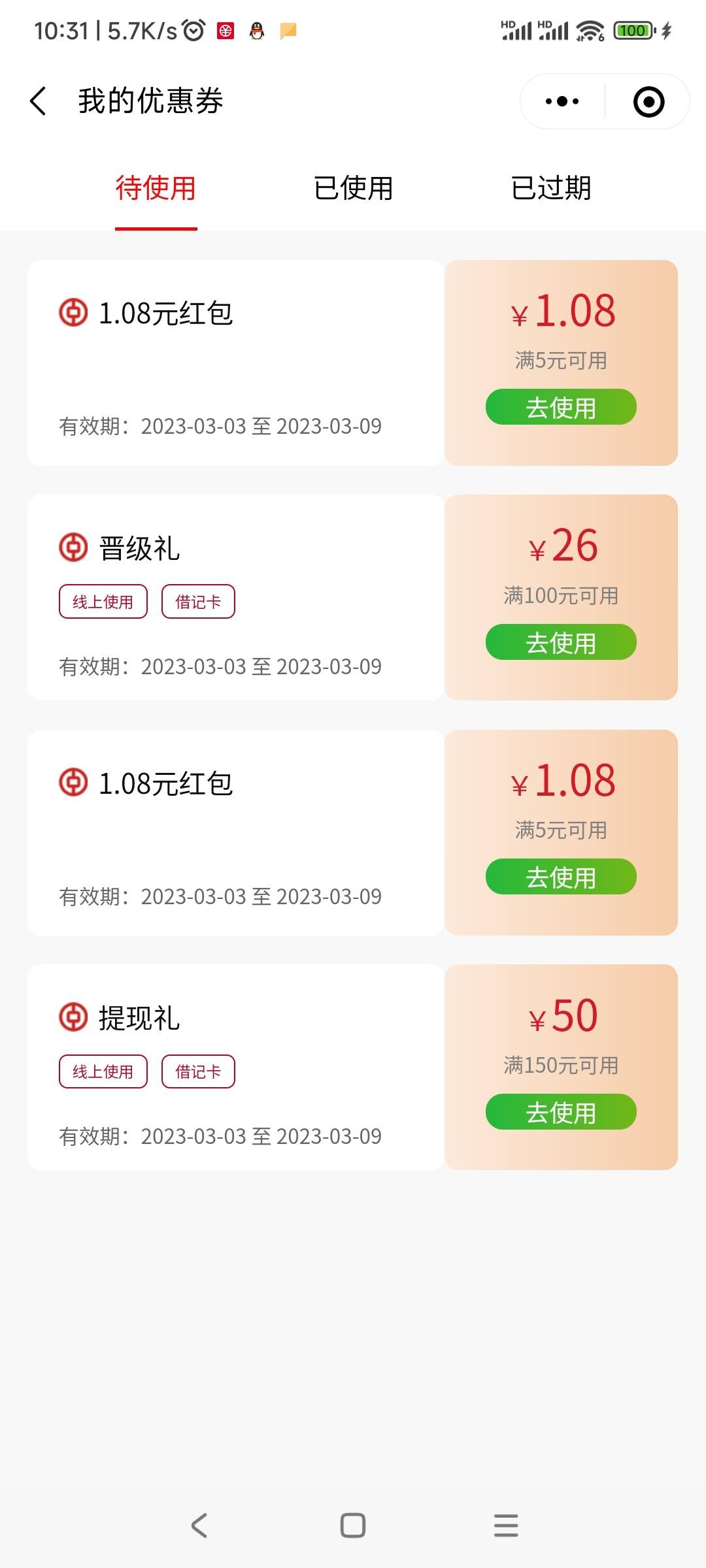
Task: Go back from 我的优惠券 page
Action: [x=38, y=101]
